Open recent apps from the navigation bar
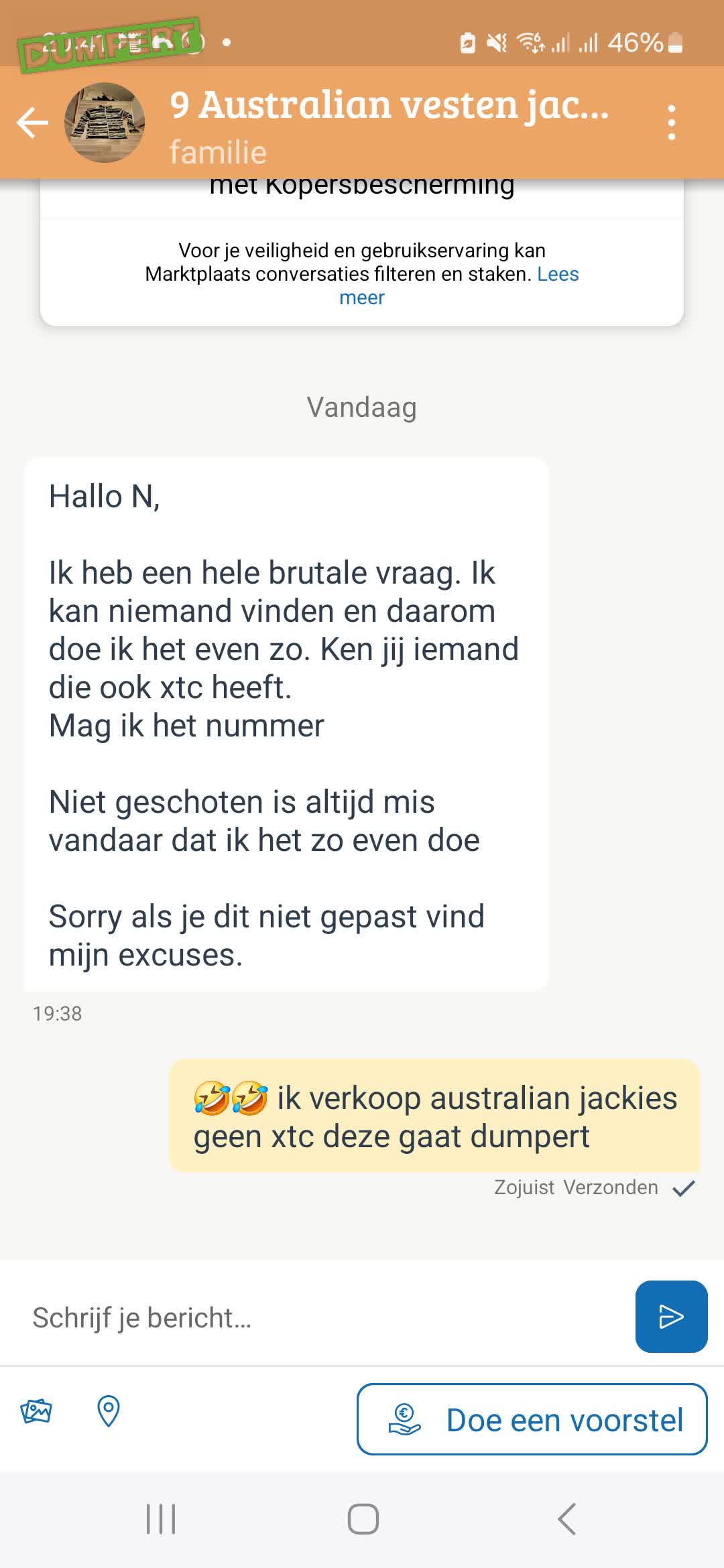This screenshot has width=724, height=1568. click(x=161, y=1518)
